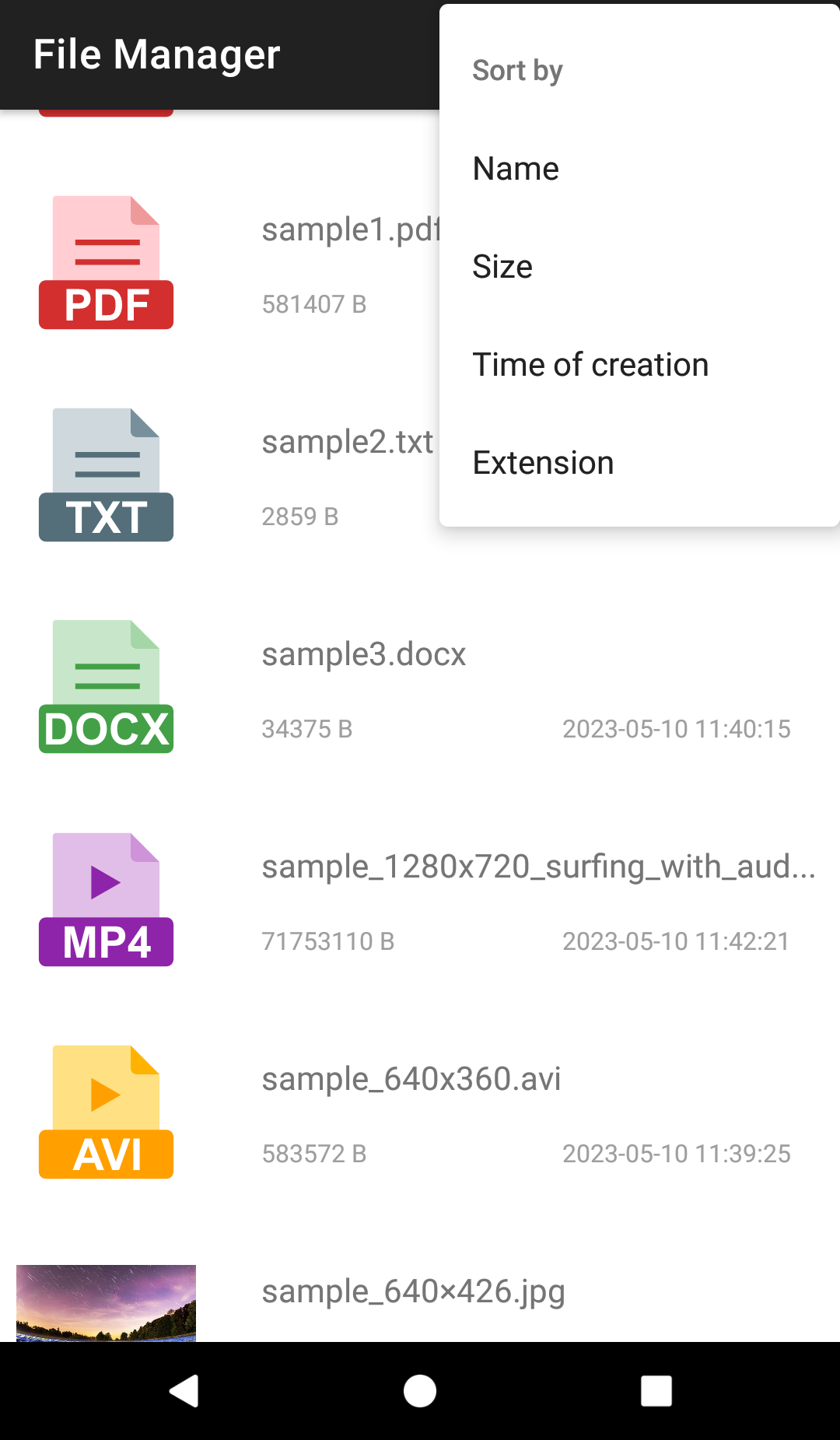Viewport: 840px width, 1440px height.
Task: Go back with system back button
Action: tap(184, 1391)
